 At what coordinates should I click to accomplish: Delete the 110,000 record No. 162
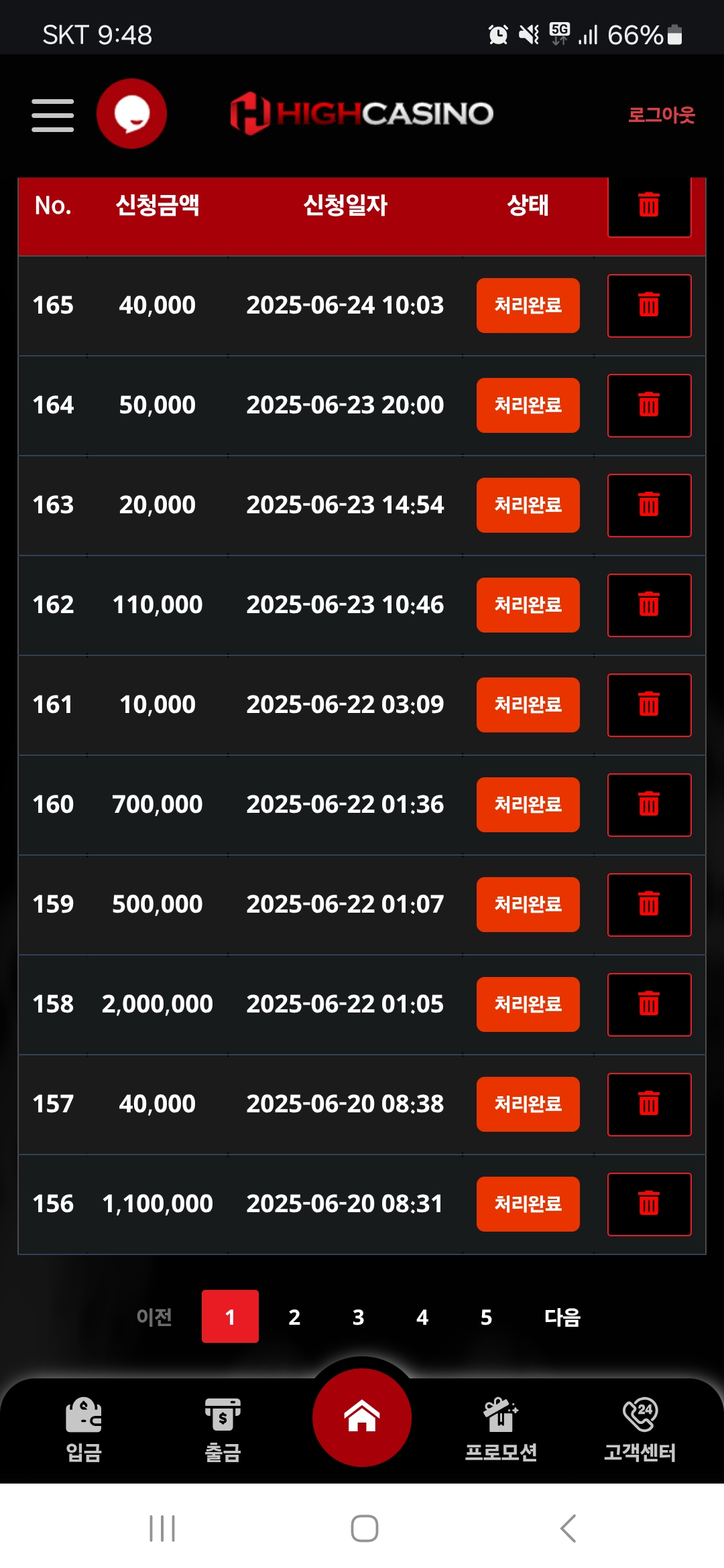click(649, 605)
